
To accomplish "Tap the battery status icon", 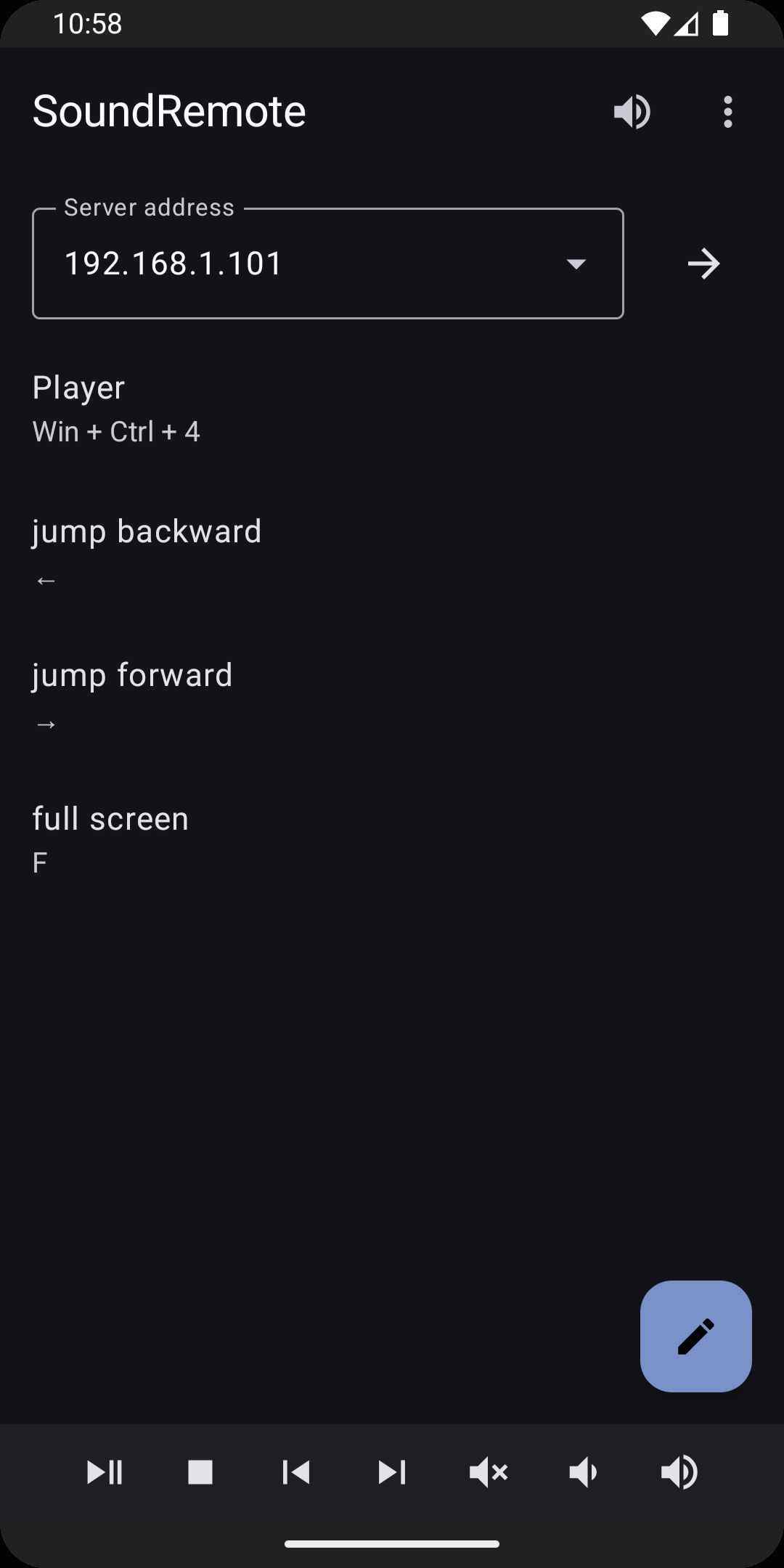I will pos(722,25).
